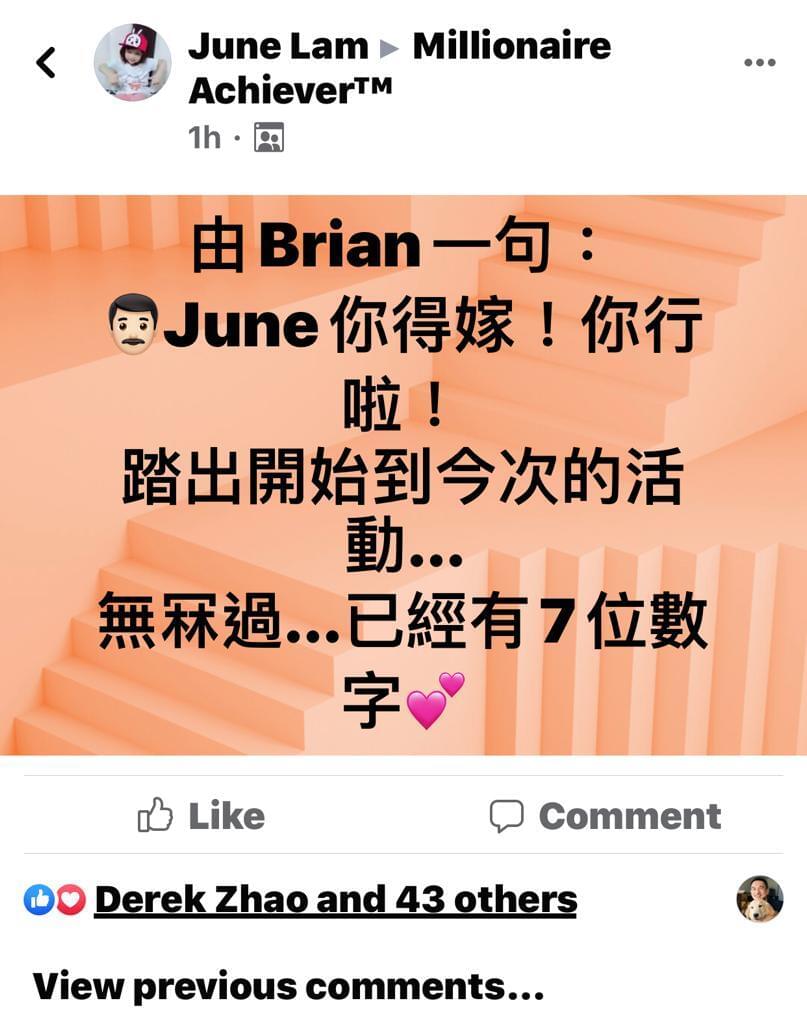Comment on the post
The width and height of the screenshot is (807, 1024).
[x=605, y=816]
